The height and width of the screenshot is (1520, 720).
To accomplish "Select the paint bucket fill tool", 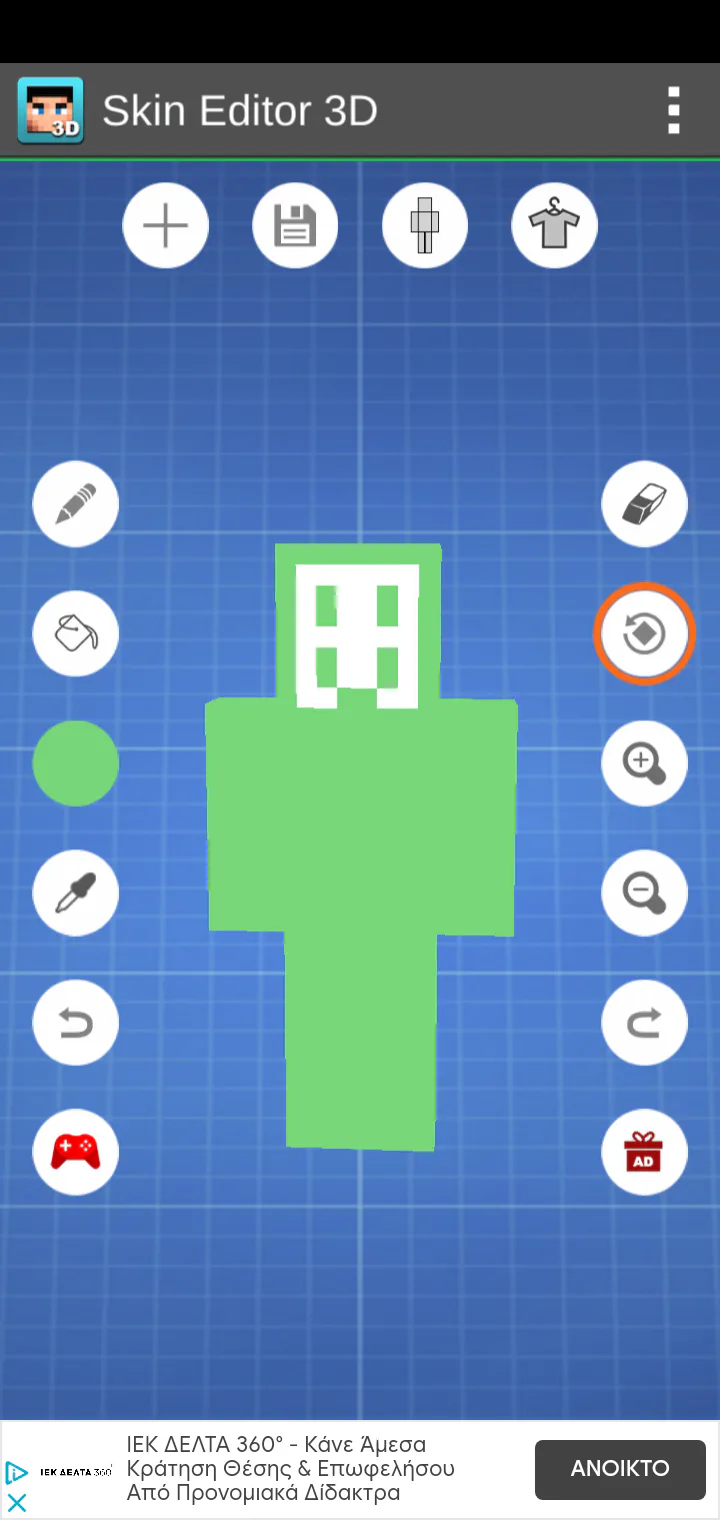I will [76, 634].
